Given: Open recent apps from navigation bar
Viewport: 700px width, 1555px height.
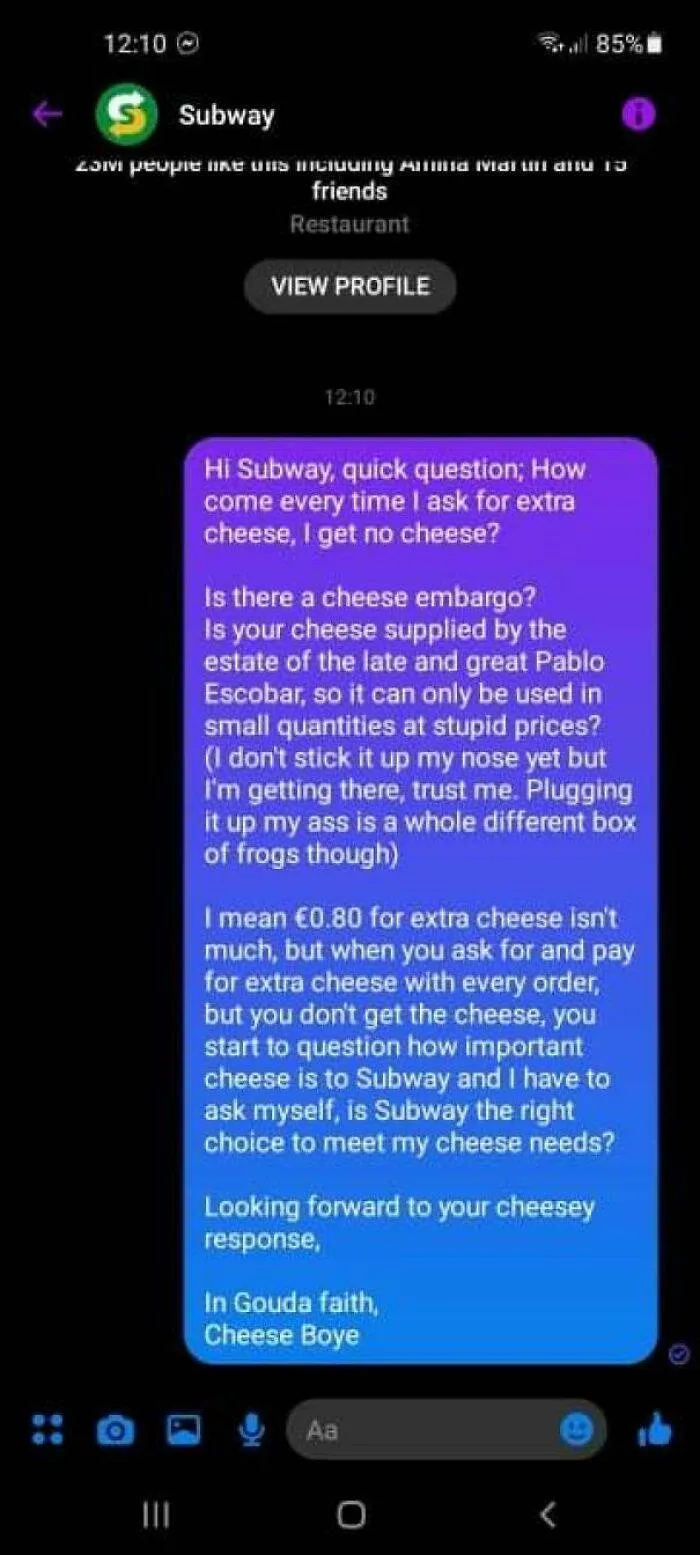Looking at the screenshot, I should point(155,1515).
